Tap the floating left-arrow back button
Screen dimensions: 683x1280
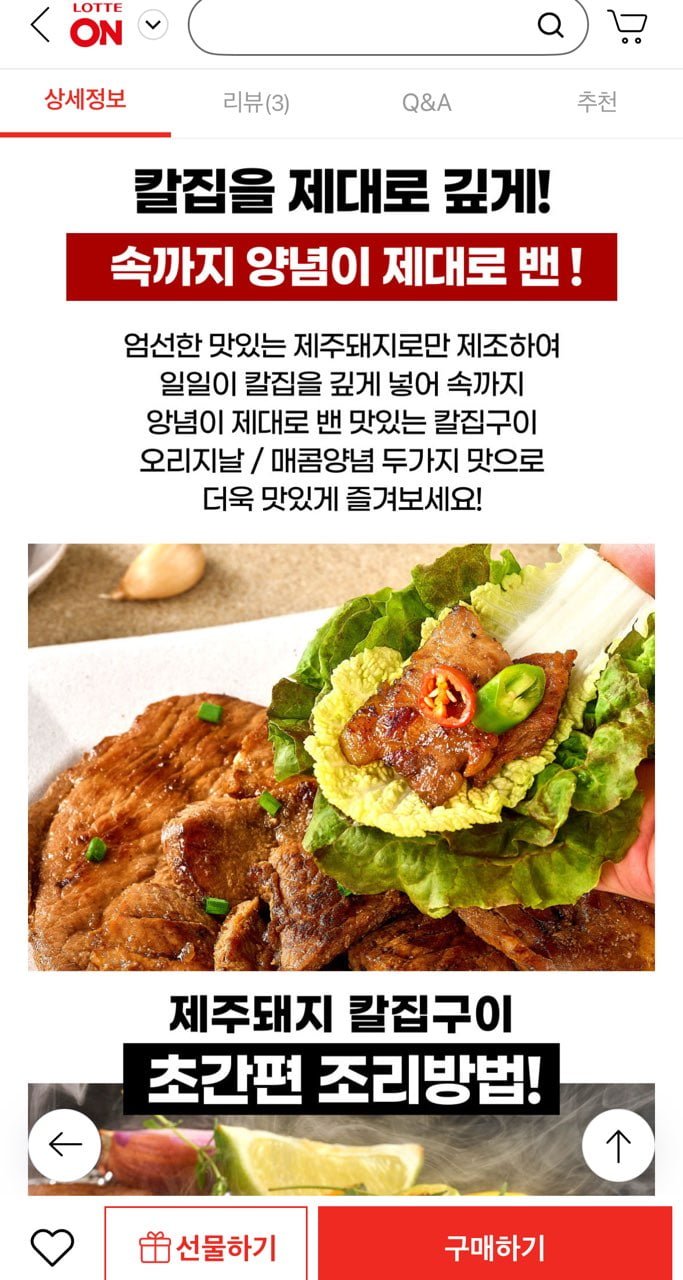(64, 1145)
